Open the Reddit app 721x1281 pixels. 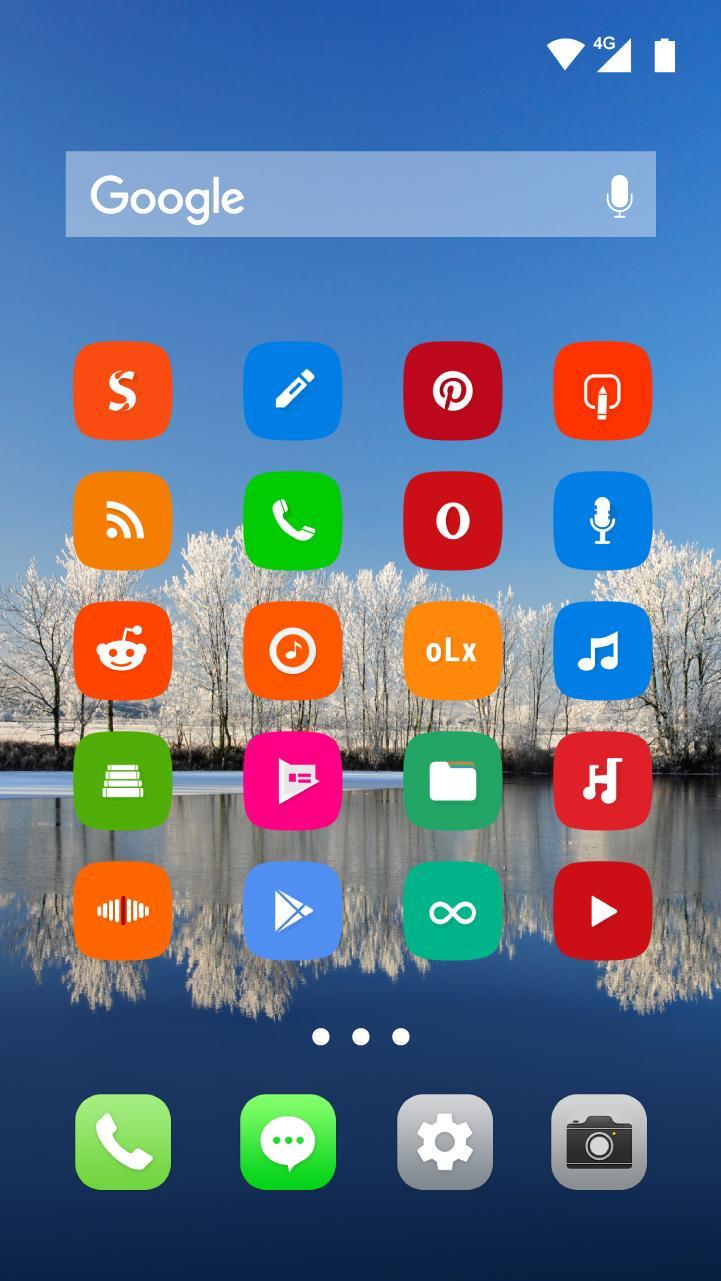pyautogui.click(x=122, y=651)
